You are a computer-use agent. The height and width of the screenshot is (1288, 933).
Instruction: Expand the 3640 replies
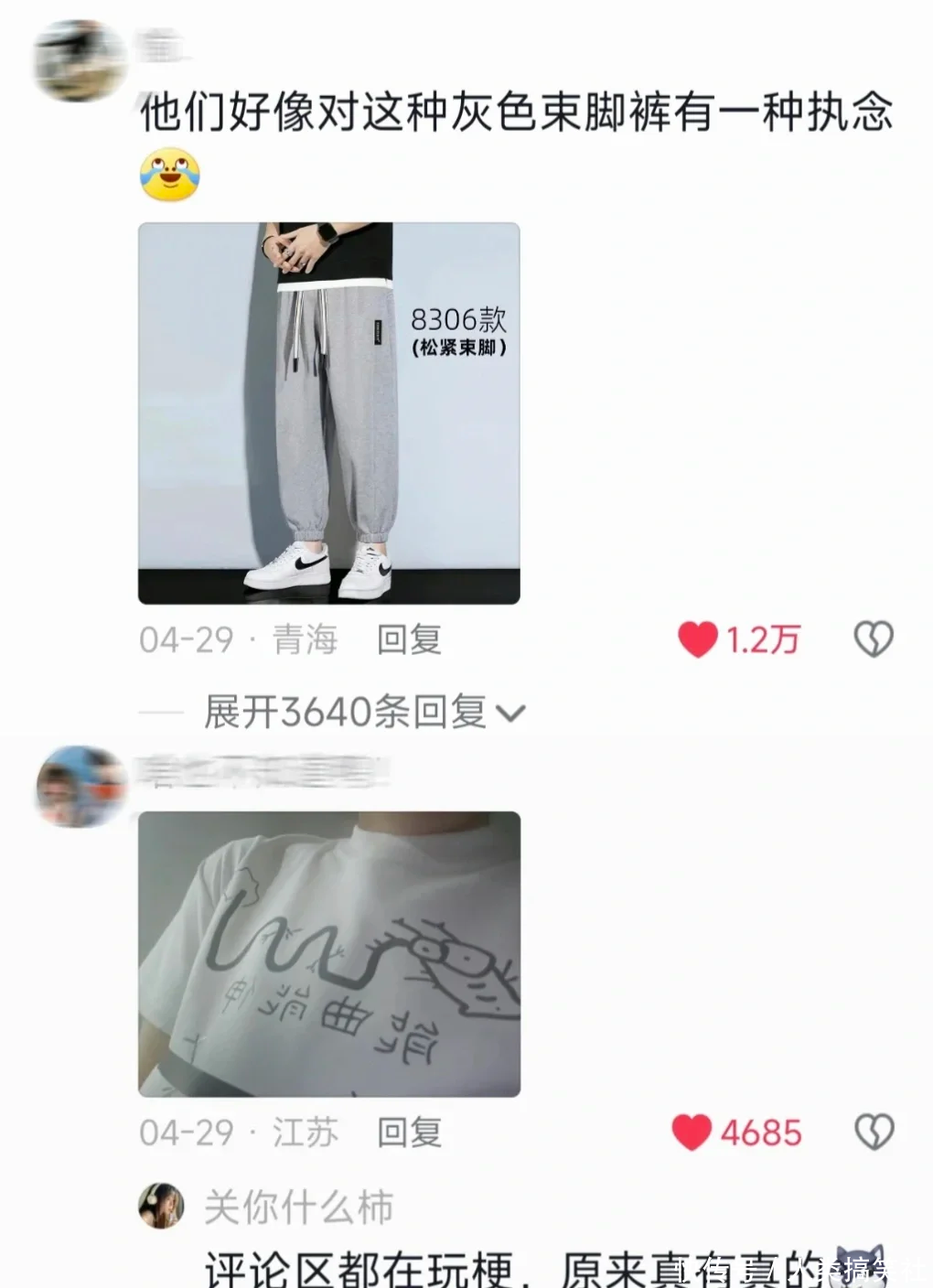[364, 712]
